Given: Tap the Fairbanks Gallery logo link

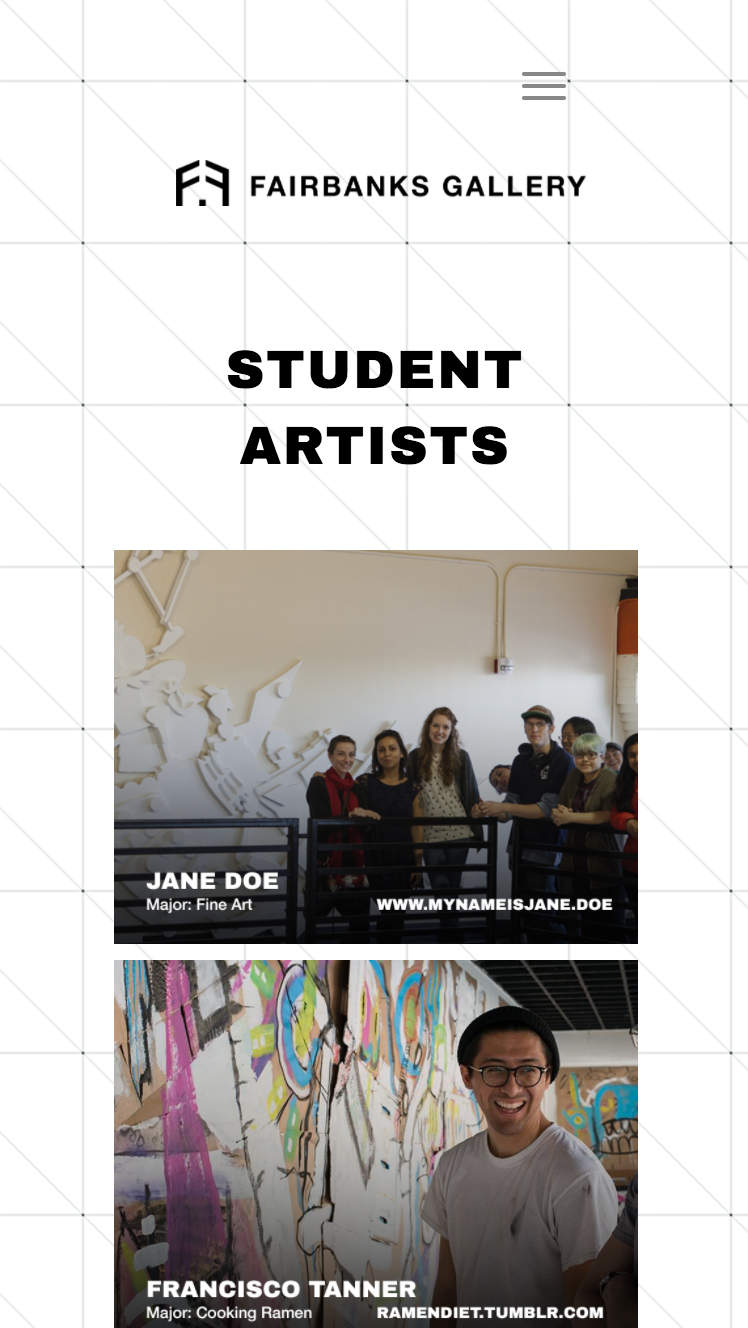Looking at the screenshot, I should coord(380,185).
